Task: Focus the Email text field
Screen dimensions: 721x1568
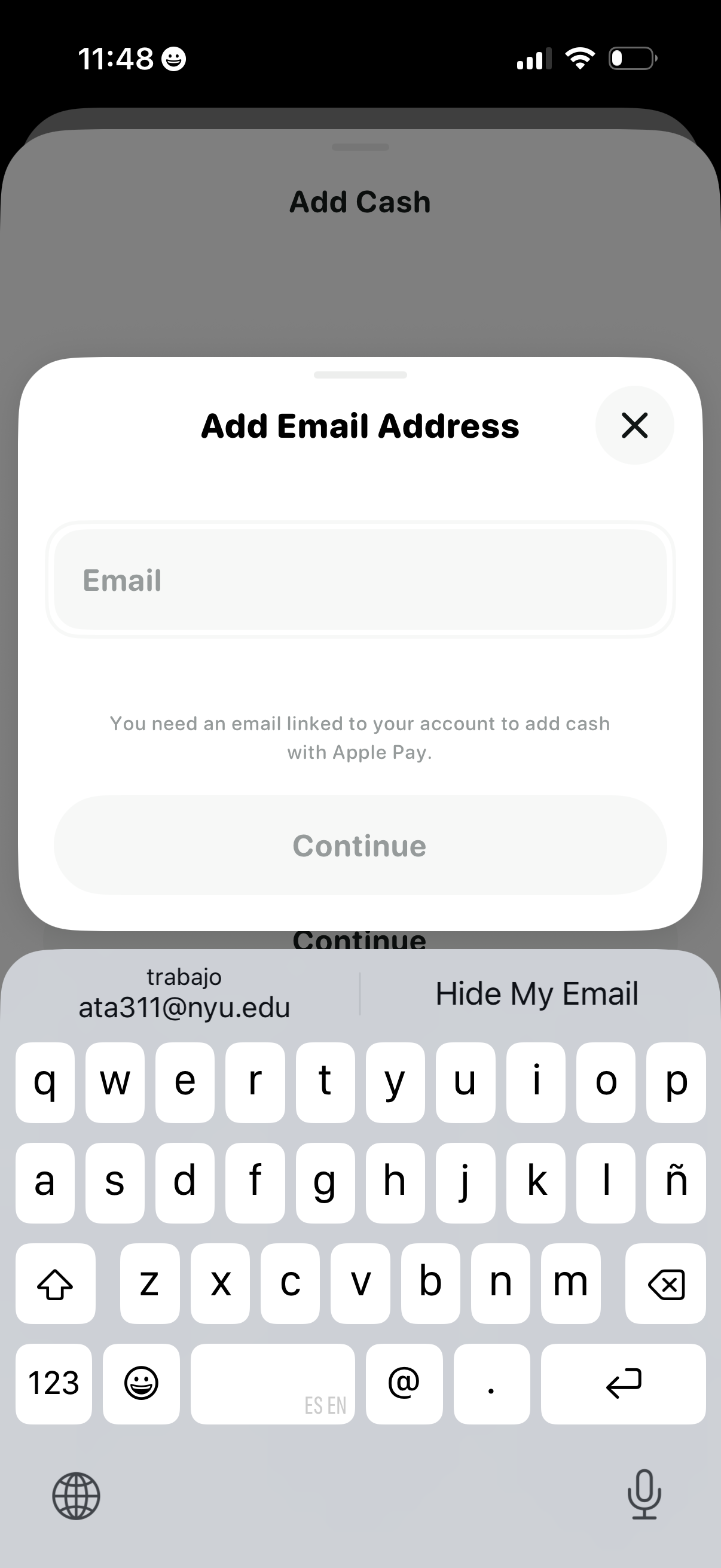Action: pyautogui.click(x=360, y=579)
